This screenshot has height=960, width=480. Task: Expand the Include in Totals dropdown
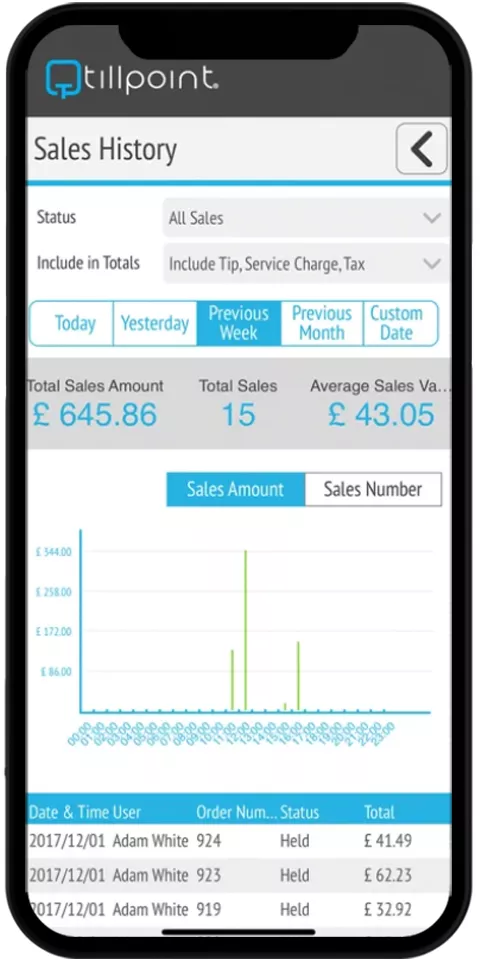pyautogui.click(x=306, y=264)
